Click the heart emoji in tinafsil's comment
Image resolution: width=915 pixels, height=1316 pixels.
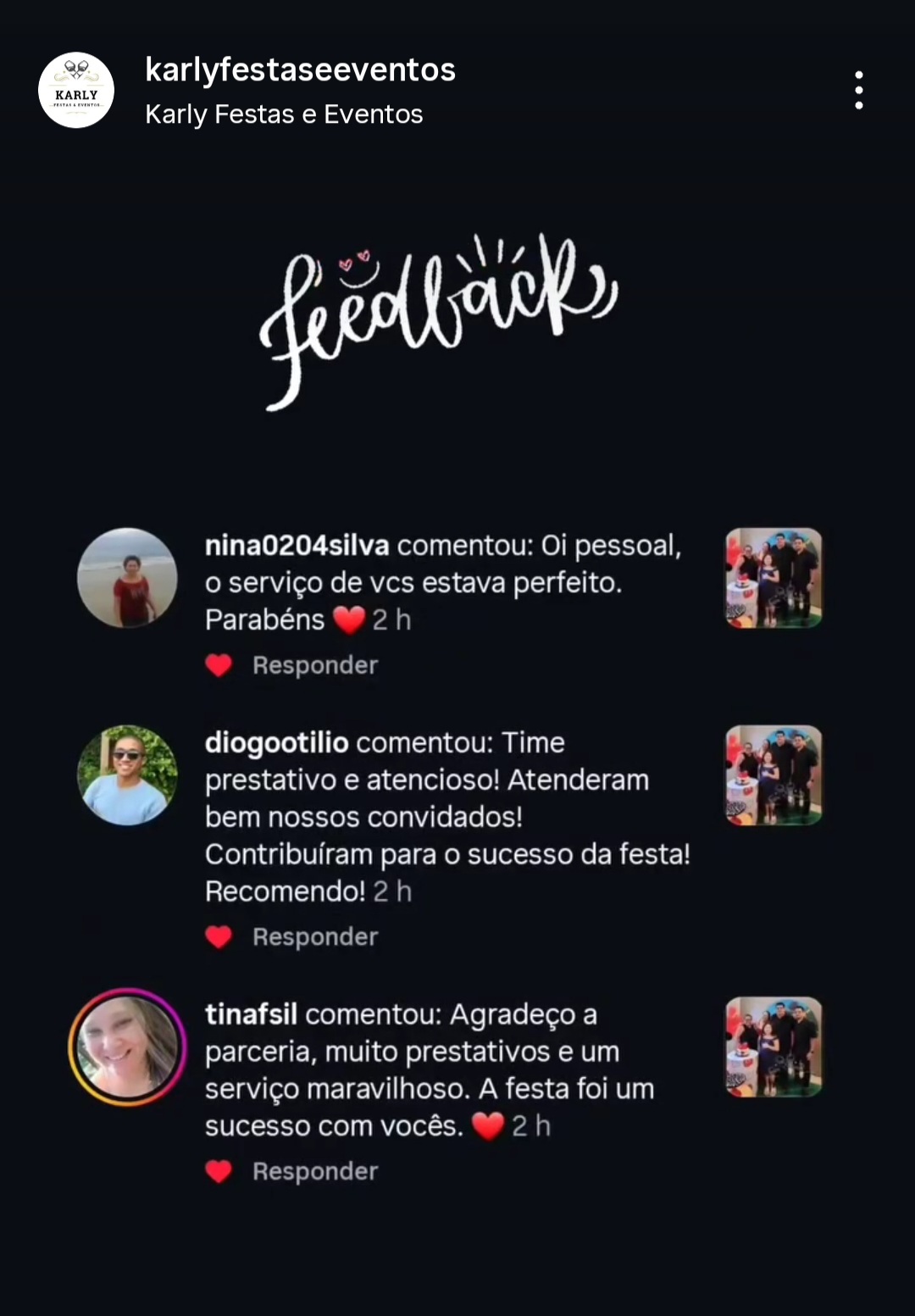(x=488, y=1126)
